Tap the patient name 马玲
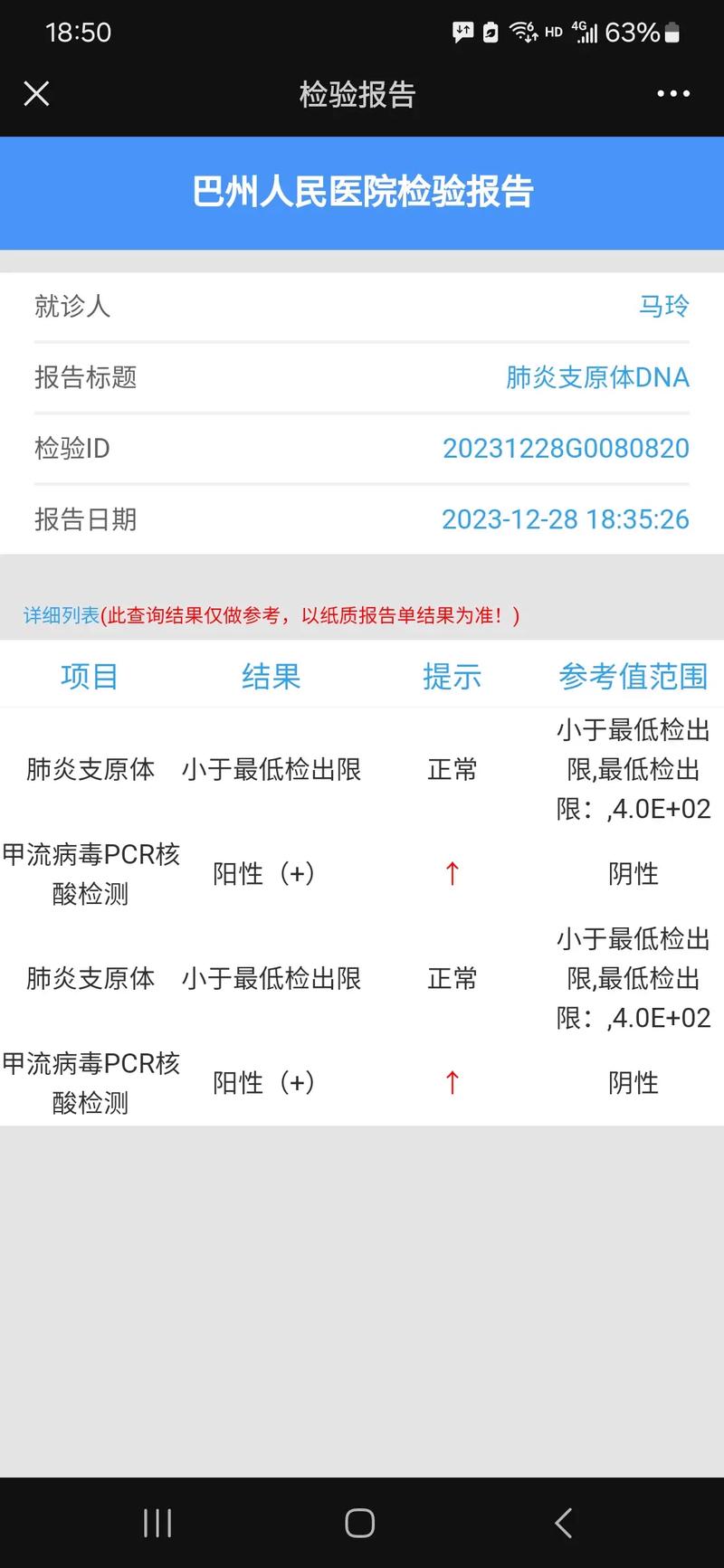 [x=663, y=308]
